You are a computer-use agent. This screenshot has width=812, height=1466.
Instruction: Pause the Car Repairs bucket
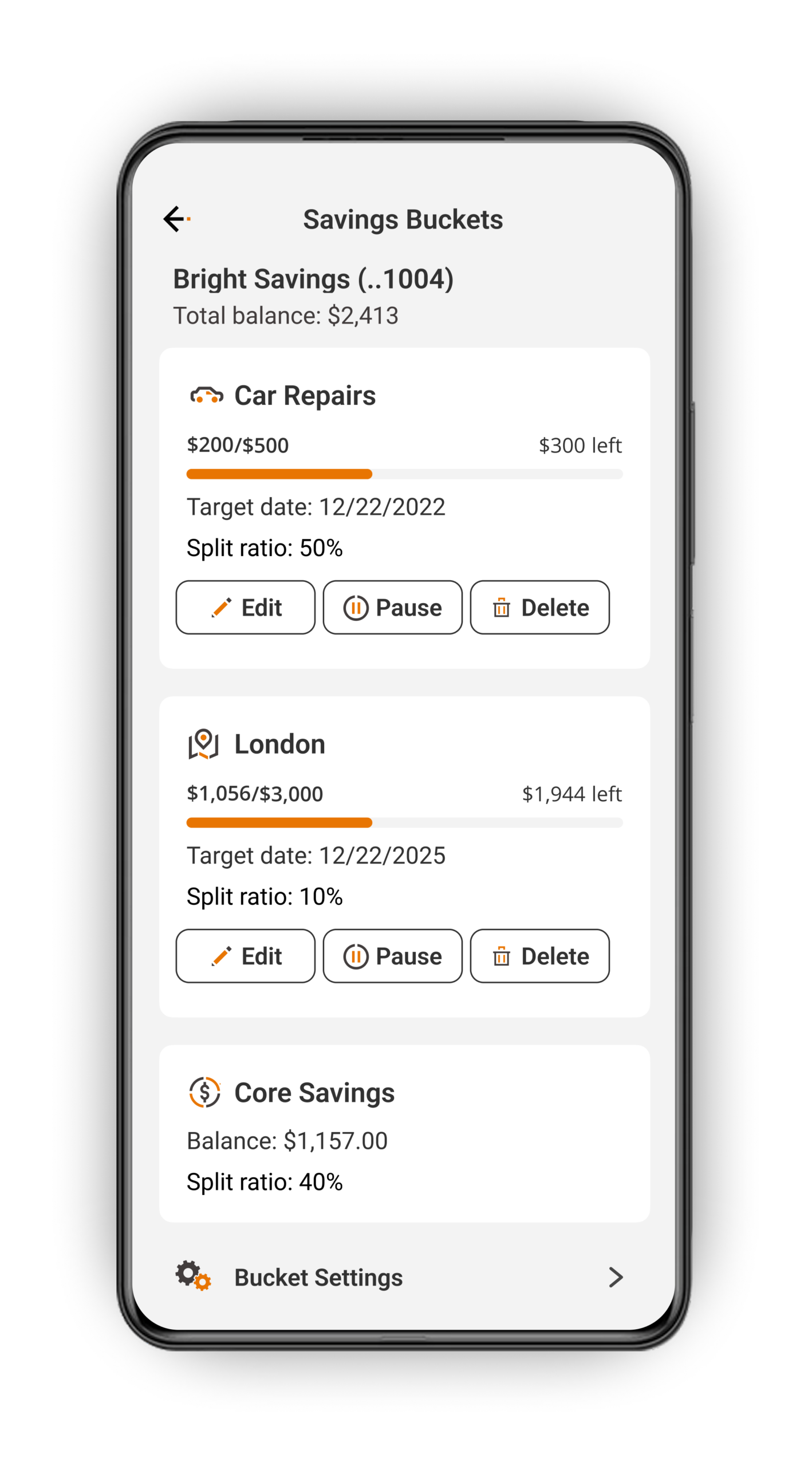(x=392, y=608)
